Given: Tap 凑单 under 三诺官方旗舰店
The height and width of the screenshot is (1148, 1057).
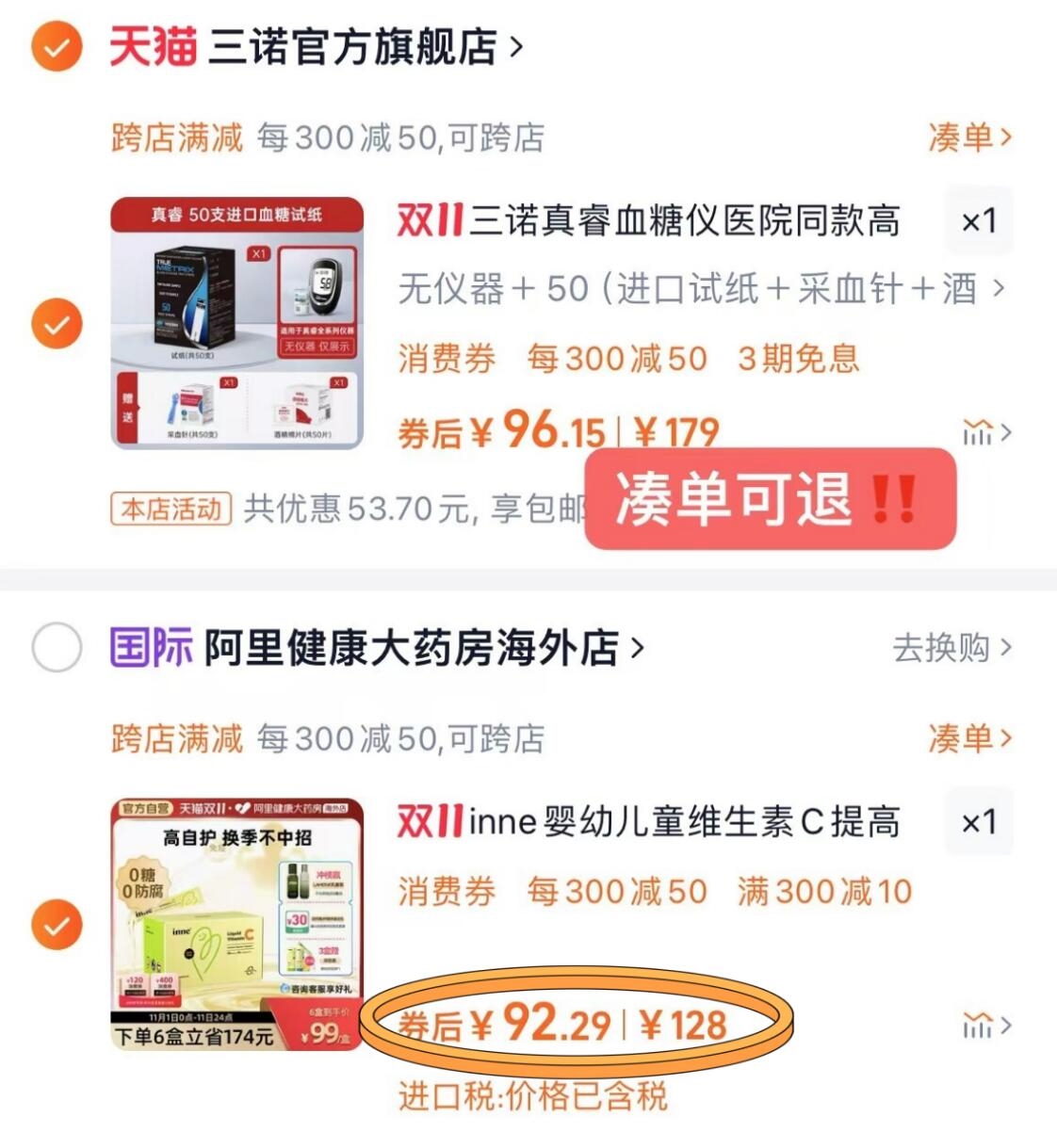Looking at the screenshot, I should pos(968,137).
